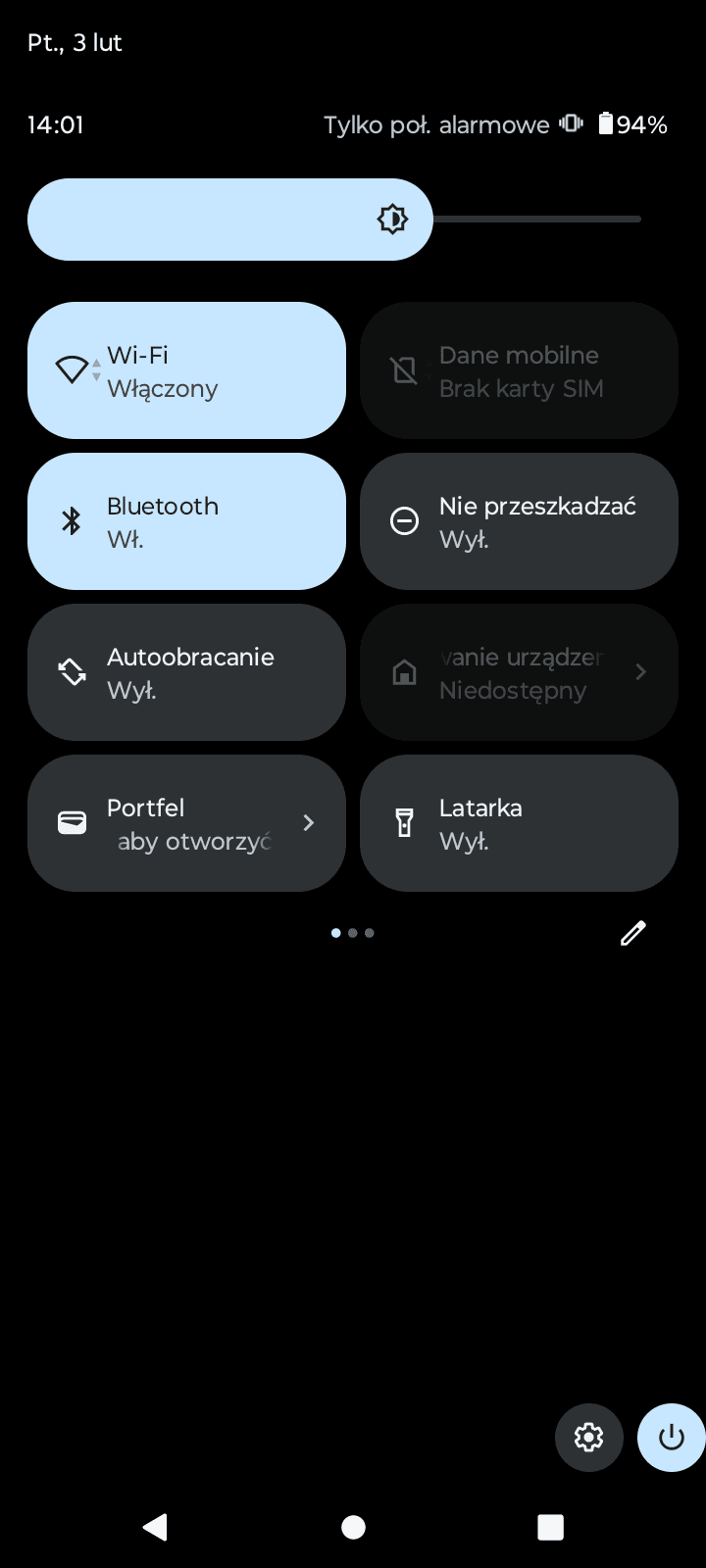Open recent apps overview

[x=551, y=1527]
